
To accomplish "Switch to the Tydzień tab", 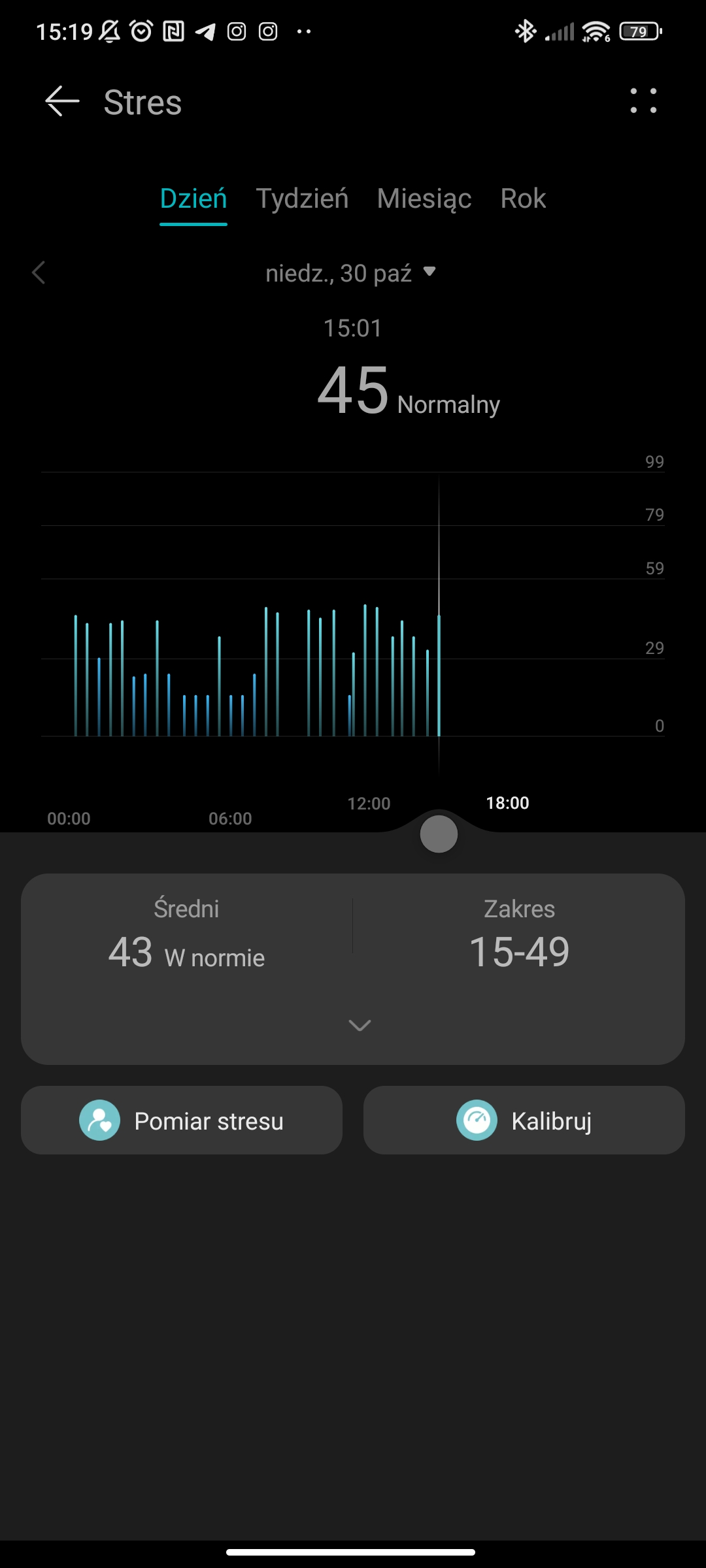I will [x=302, y=199].
